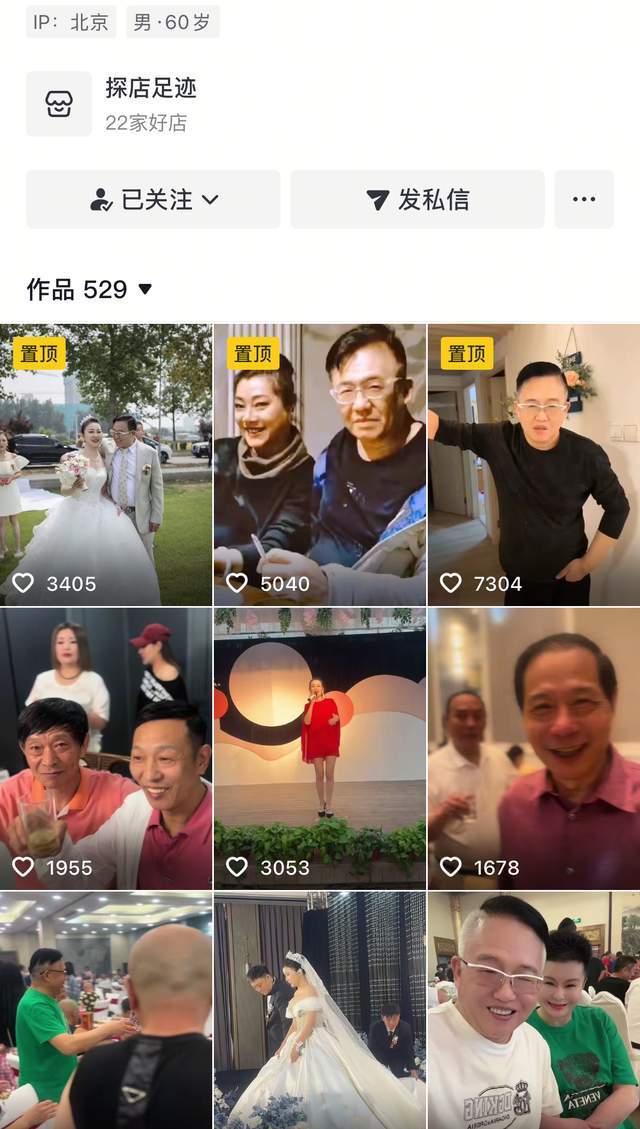Play the video with 1678 likes
Image resolution: width=640 pixels, height=1129 pixels.
[x=534, y=748]
